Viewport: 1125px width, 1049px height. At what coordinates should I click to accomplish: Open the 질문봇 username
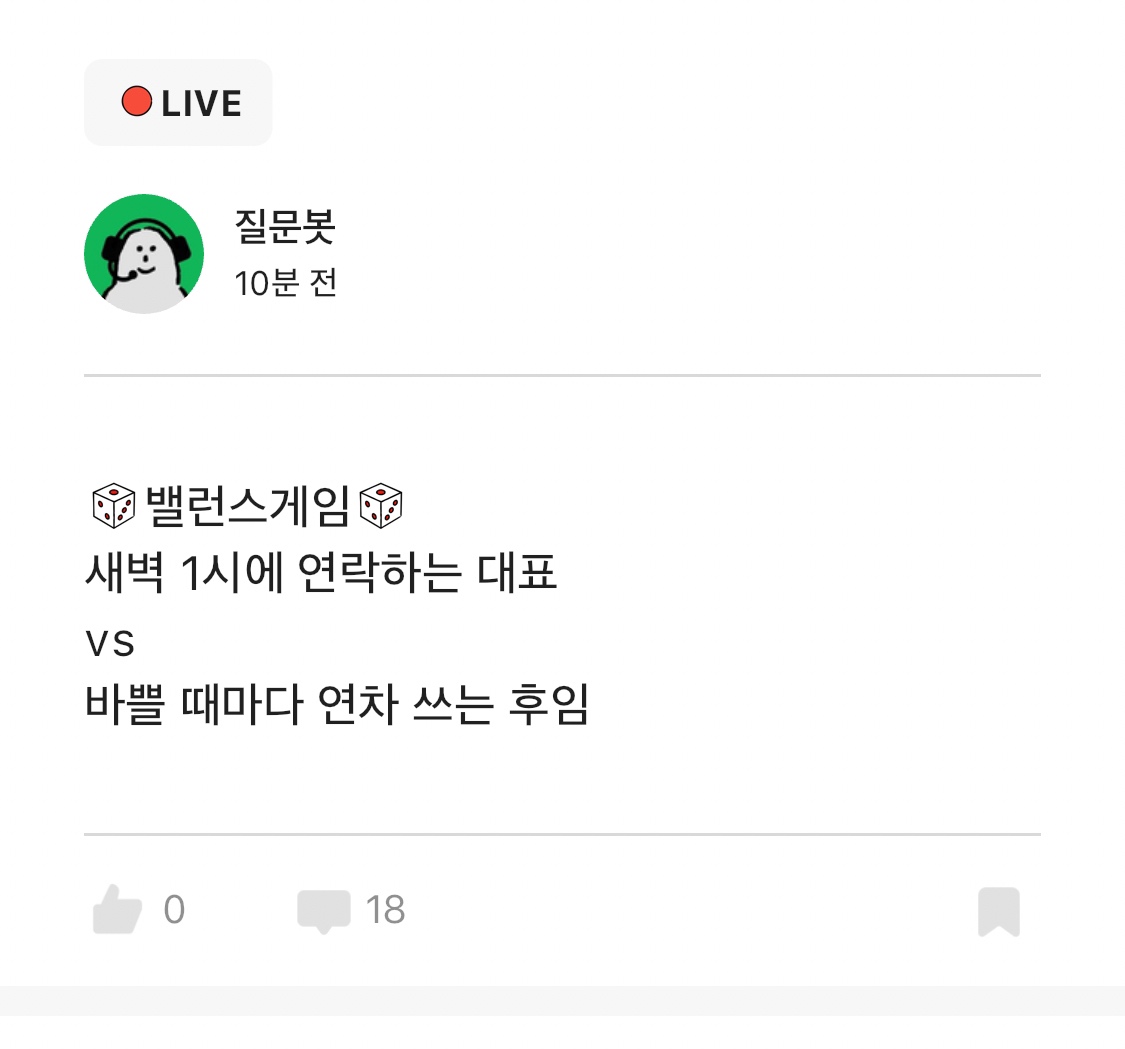tap(284, 227)
